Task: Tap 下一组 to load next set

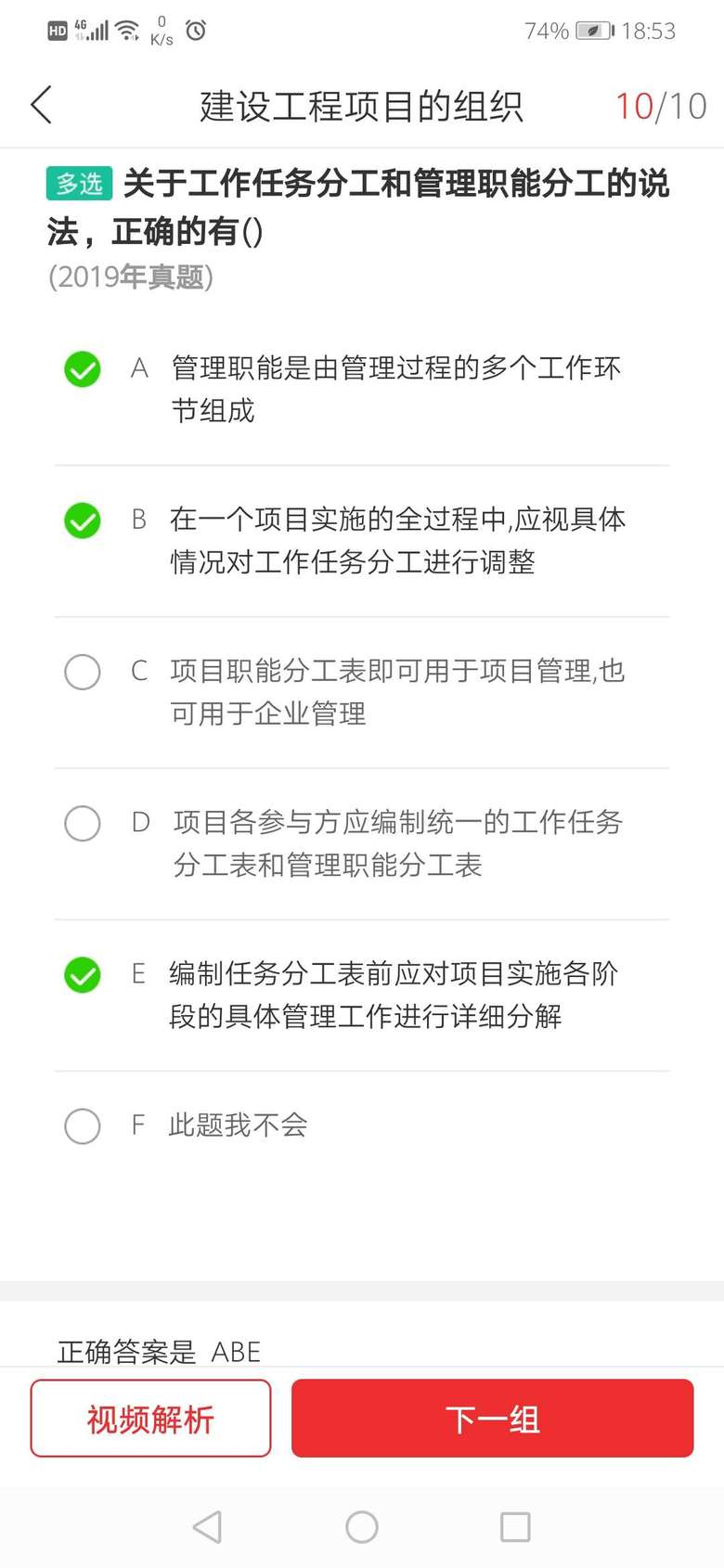Action: [x=492, y=1418]
